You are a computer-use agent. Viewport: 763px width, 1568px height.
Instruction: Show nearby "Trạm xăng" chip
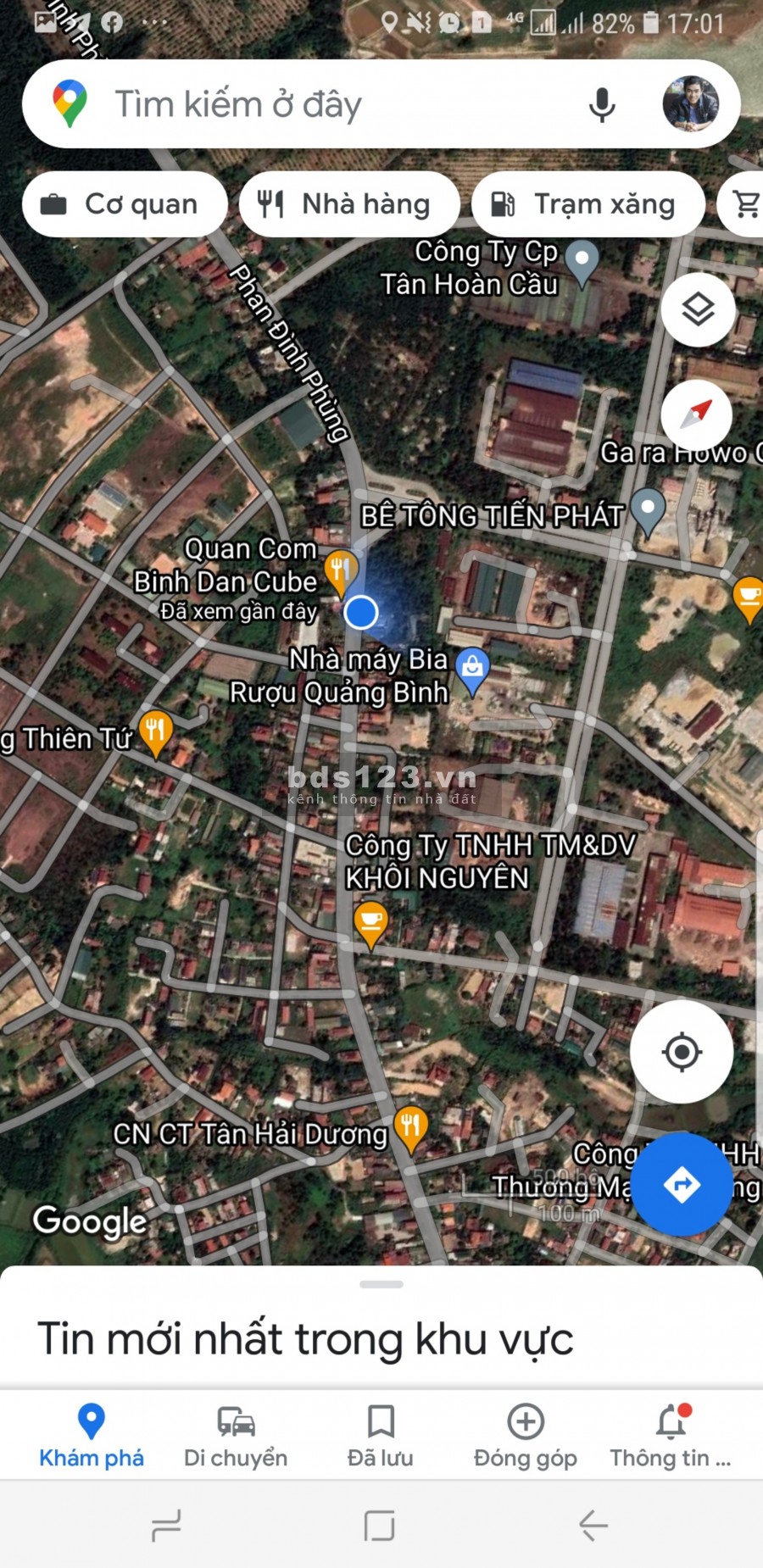(x=588, y=204)
